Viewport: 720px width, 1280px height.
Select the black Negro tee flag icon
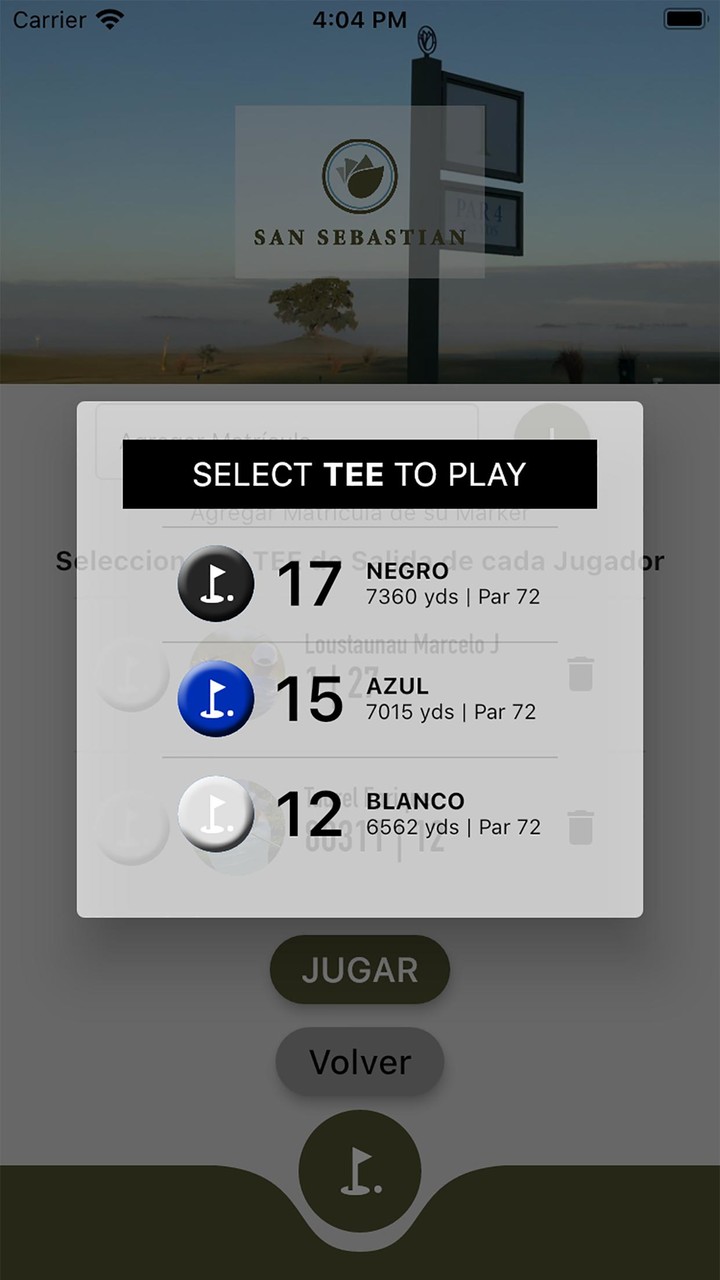coord(216,583)
